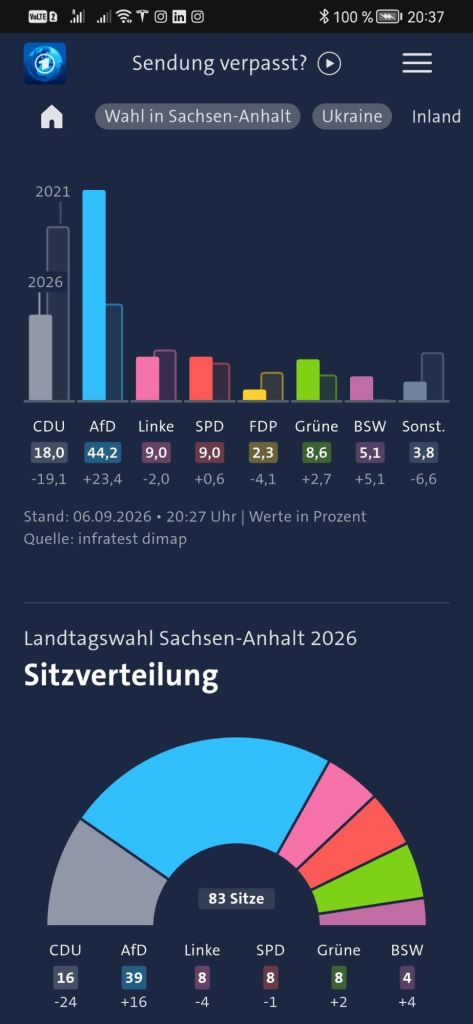Select the Wahl in Sachsen-Anhalt chip
This screenshot has width=473, height=1024.
point(198,117)
